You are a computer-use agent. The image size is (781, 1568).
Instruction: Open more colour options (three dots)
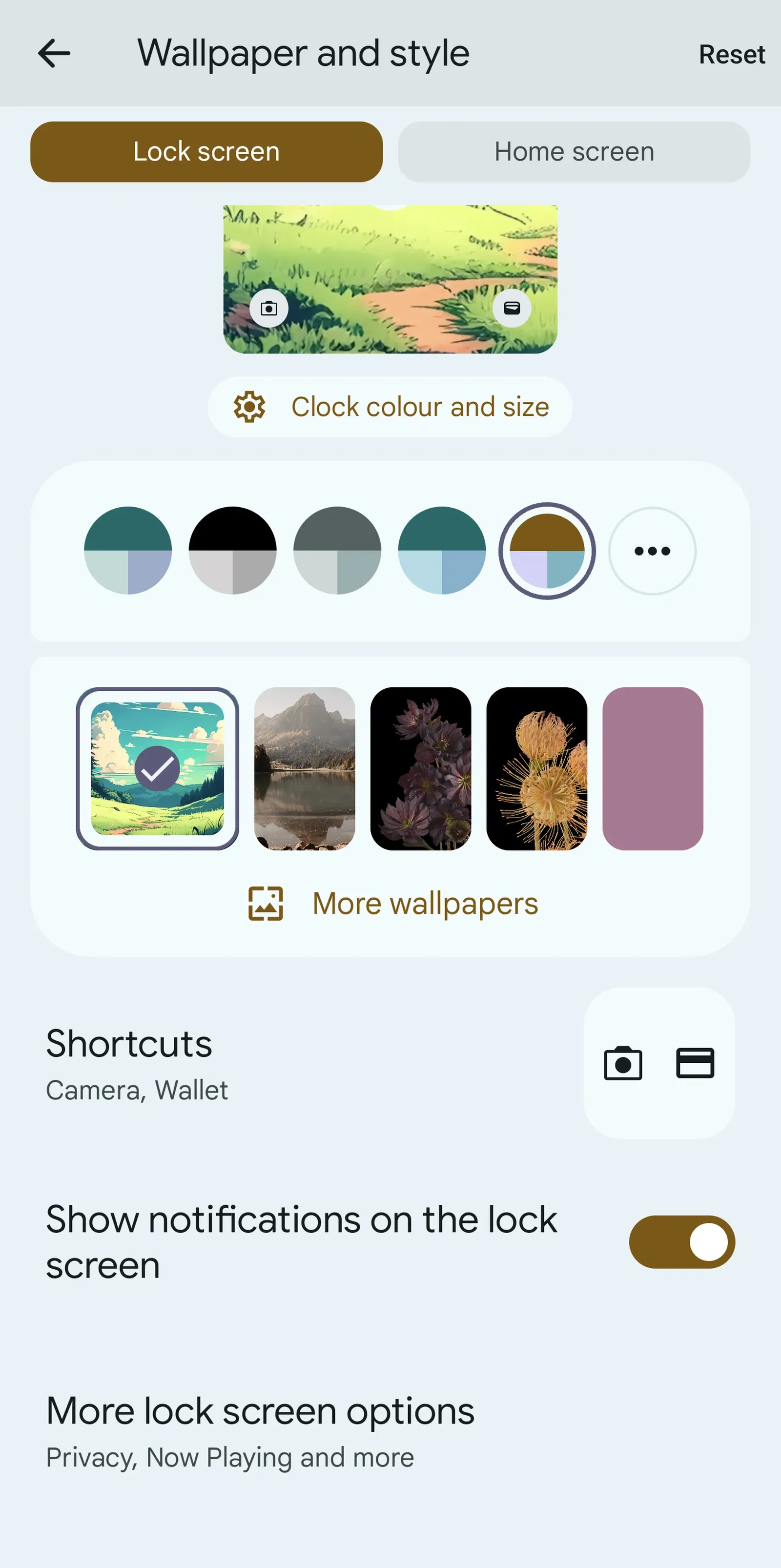652,550
